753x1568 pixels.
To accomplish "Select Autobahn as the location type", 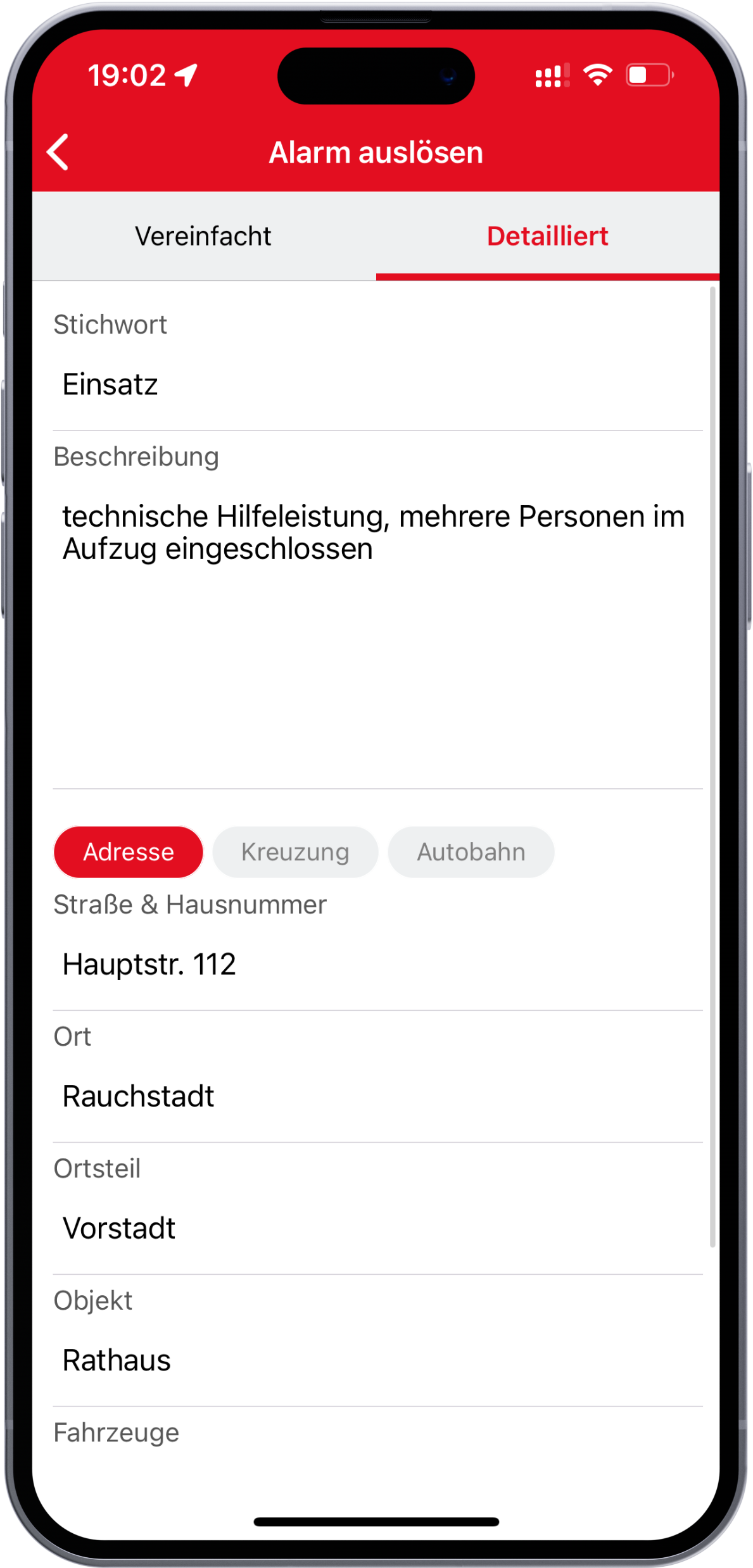I will click(x=471, y=851).
